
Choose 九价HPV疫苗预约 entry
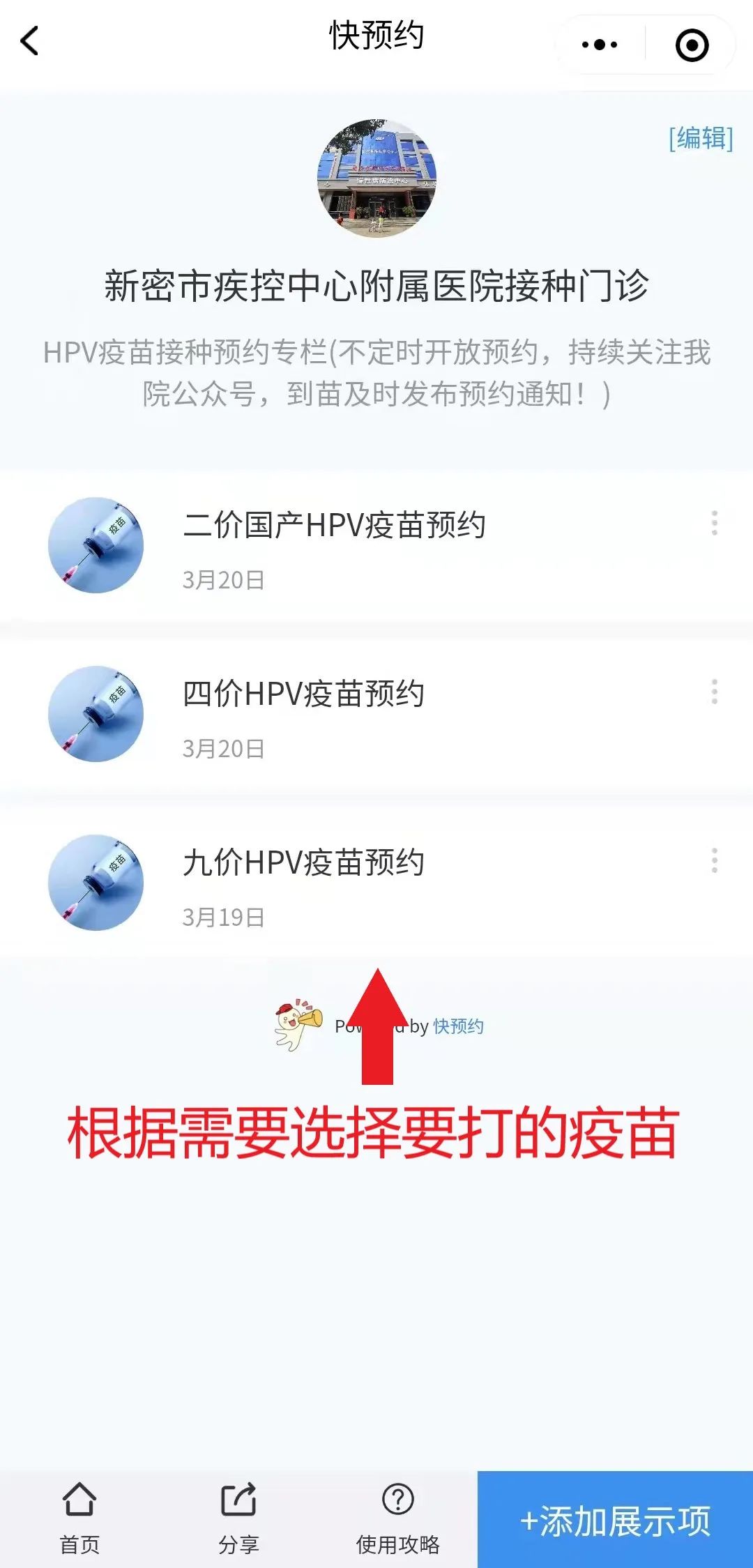click(x=303, y=862)
